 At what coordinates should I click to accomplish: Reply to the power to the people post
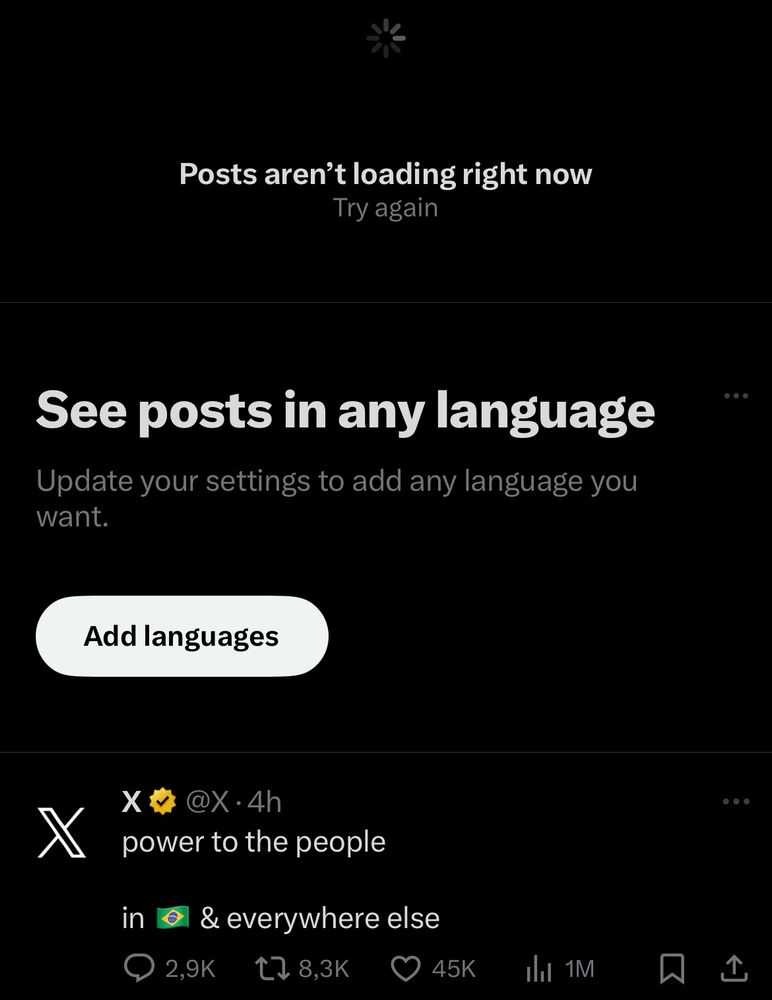click(x=169, y=969)
